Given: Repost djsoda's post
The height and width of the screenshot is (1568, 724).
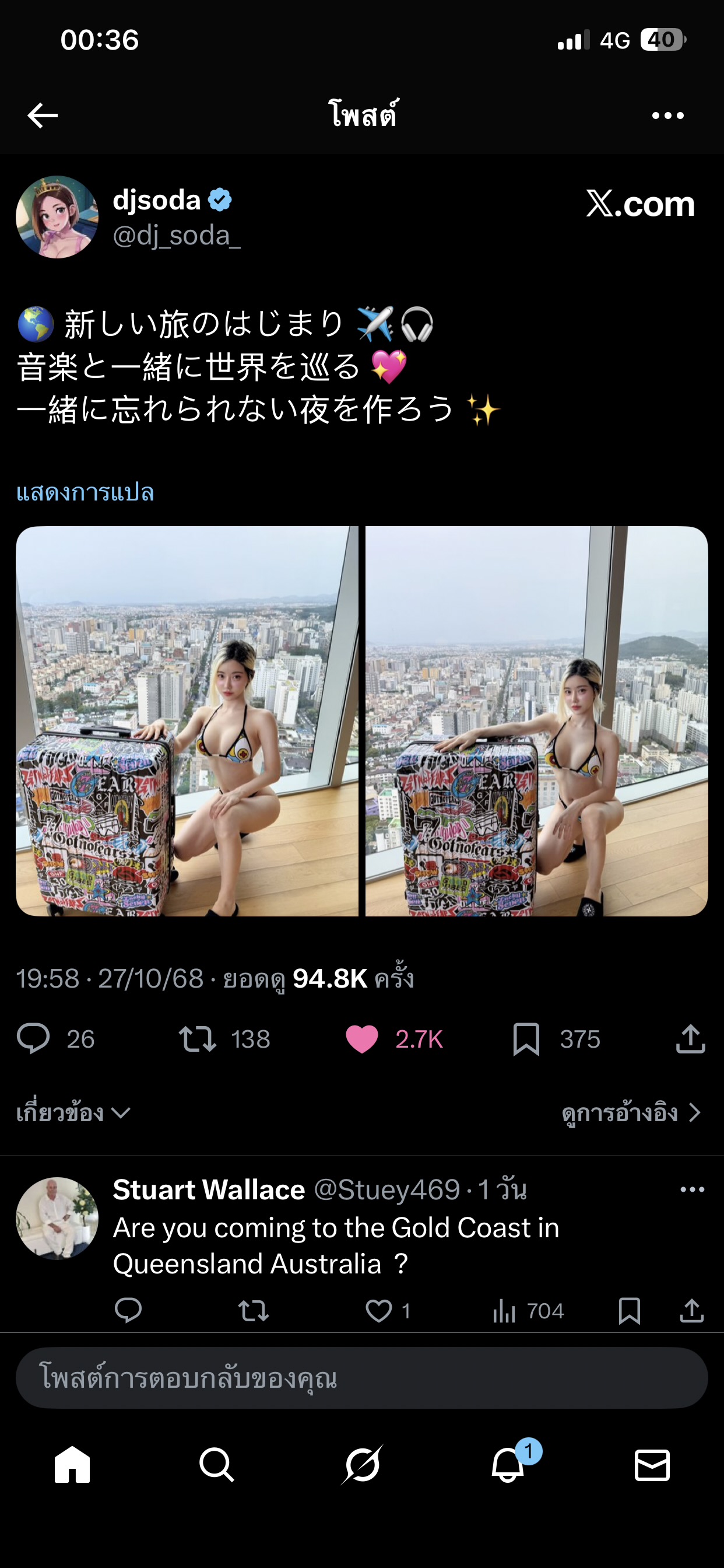Looking at the screenshot, I should coord(197,1038).
